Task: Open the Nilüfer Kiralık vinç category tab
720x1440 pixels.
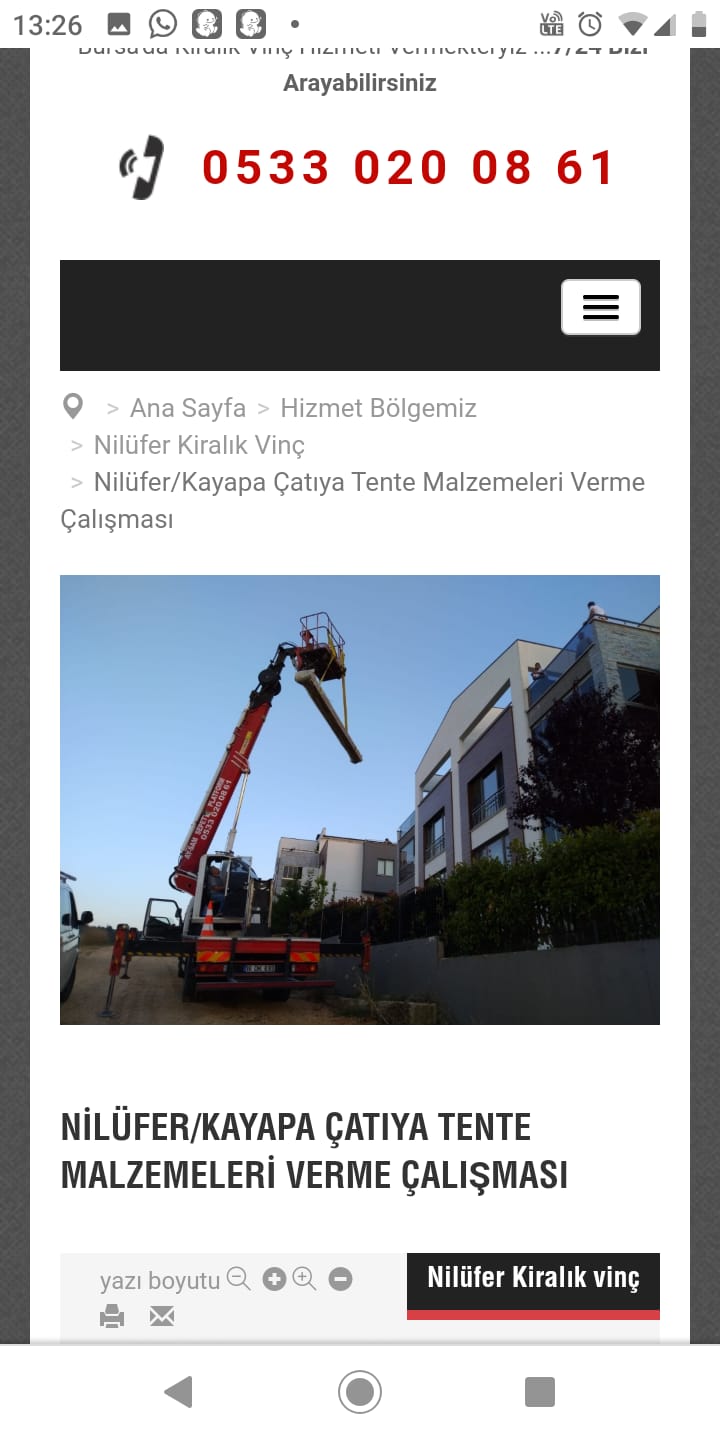Action: [x=533, y=1278]
